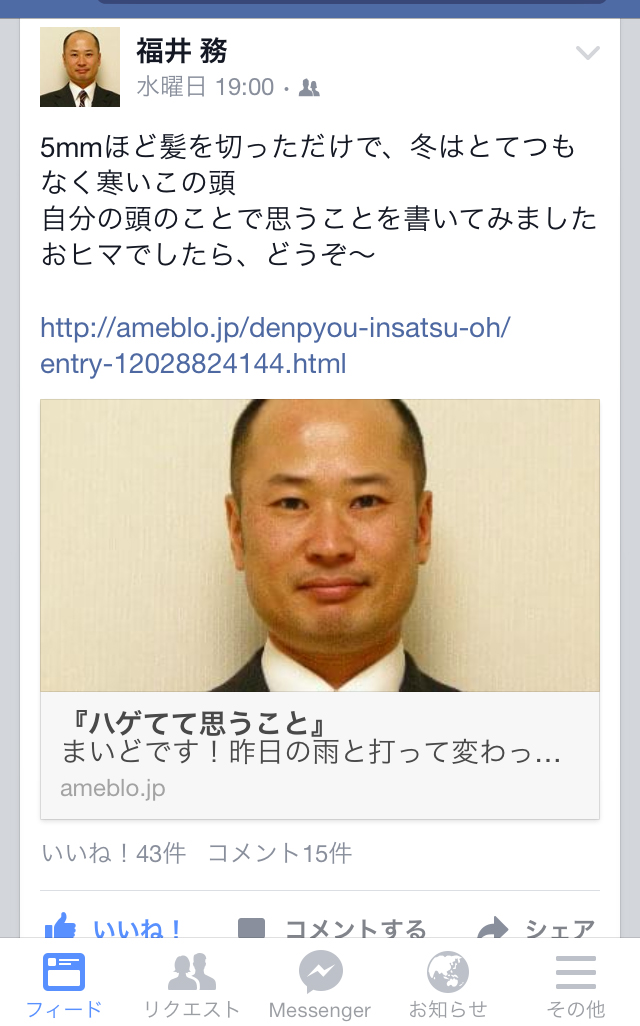
Task: Tap コメントする to comment
Action: (332, 927)
